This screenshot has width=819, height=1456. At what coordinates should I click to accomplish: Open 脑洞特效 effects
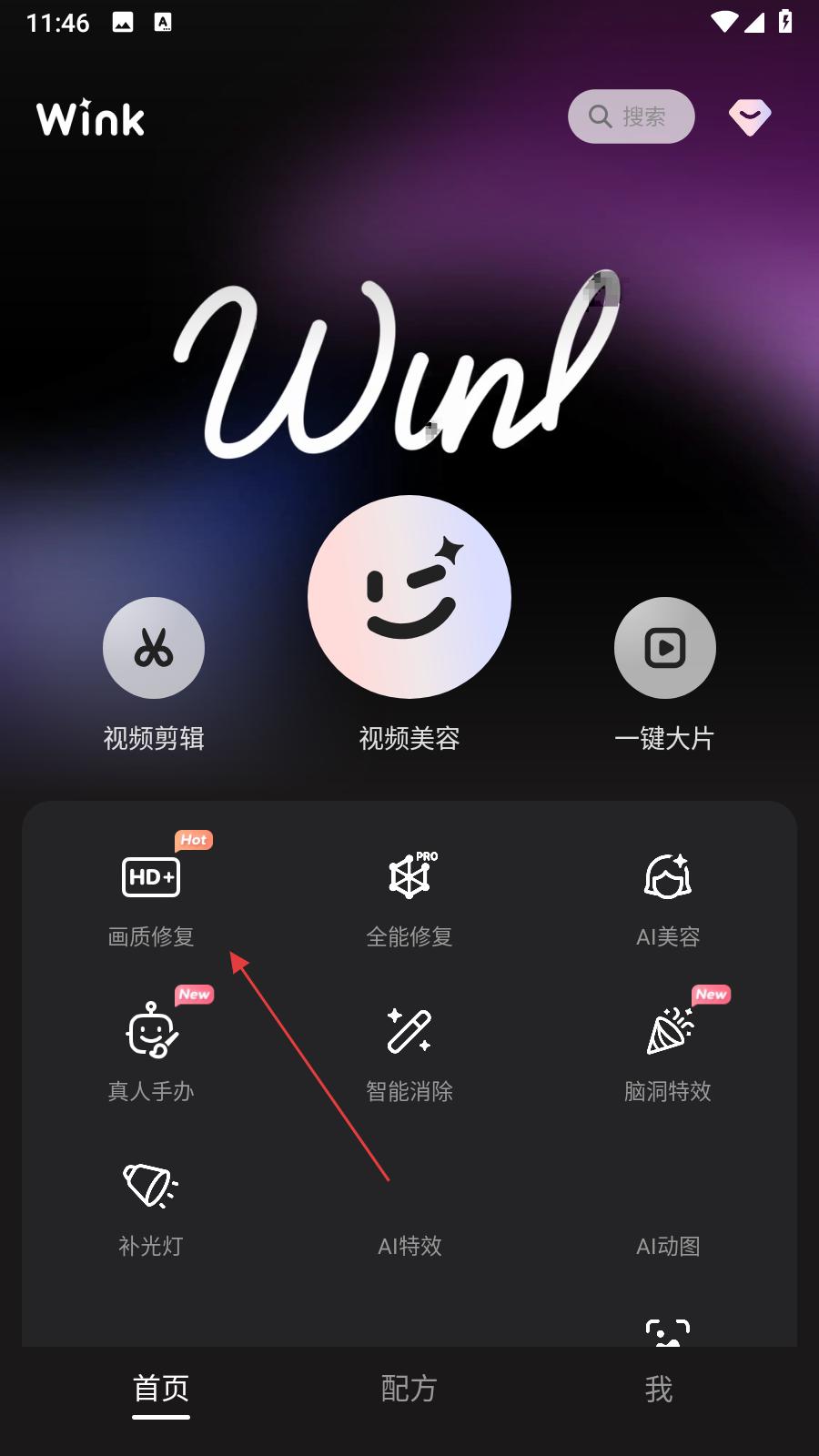coord(667,1051)
